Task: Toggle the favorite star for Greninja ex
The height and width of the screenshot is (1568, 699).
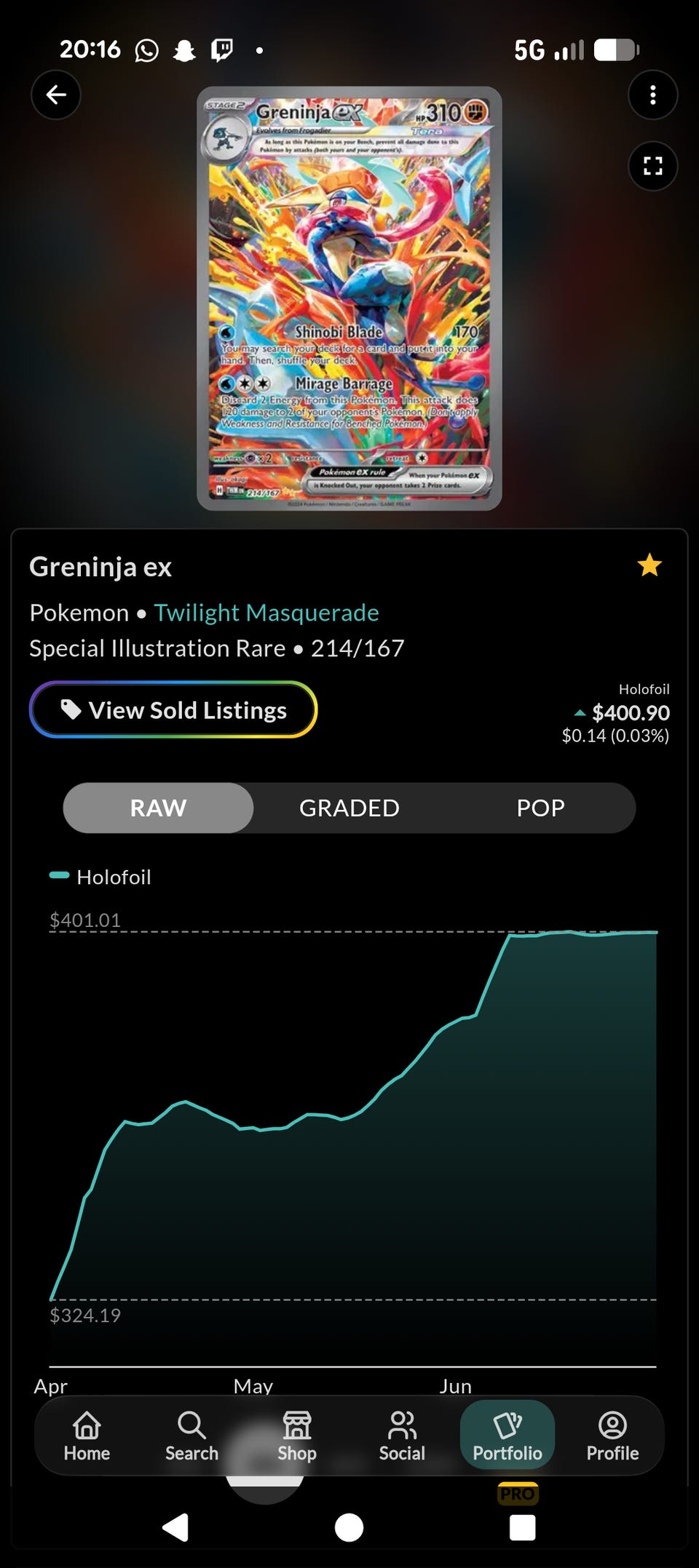Action: tap(649, 565)
